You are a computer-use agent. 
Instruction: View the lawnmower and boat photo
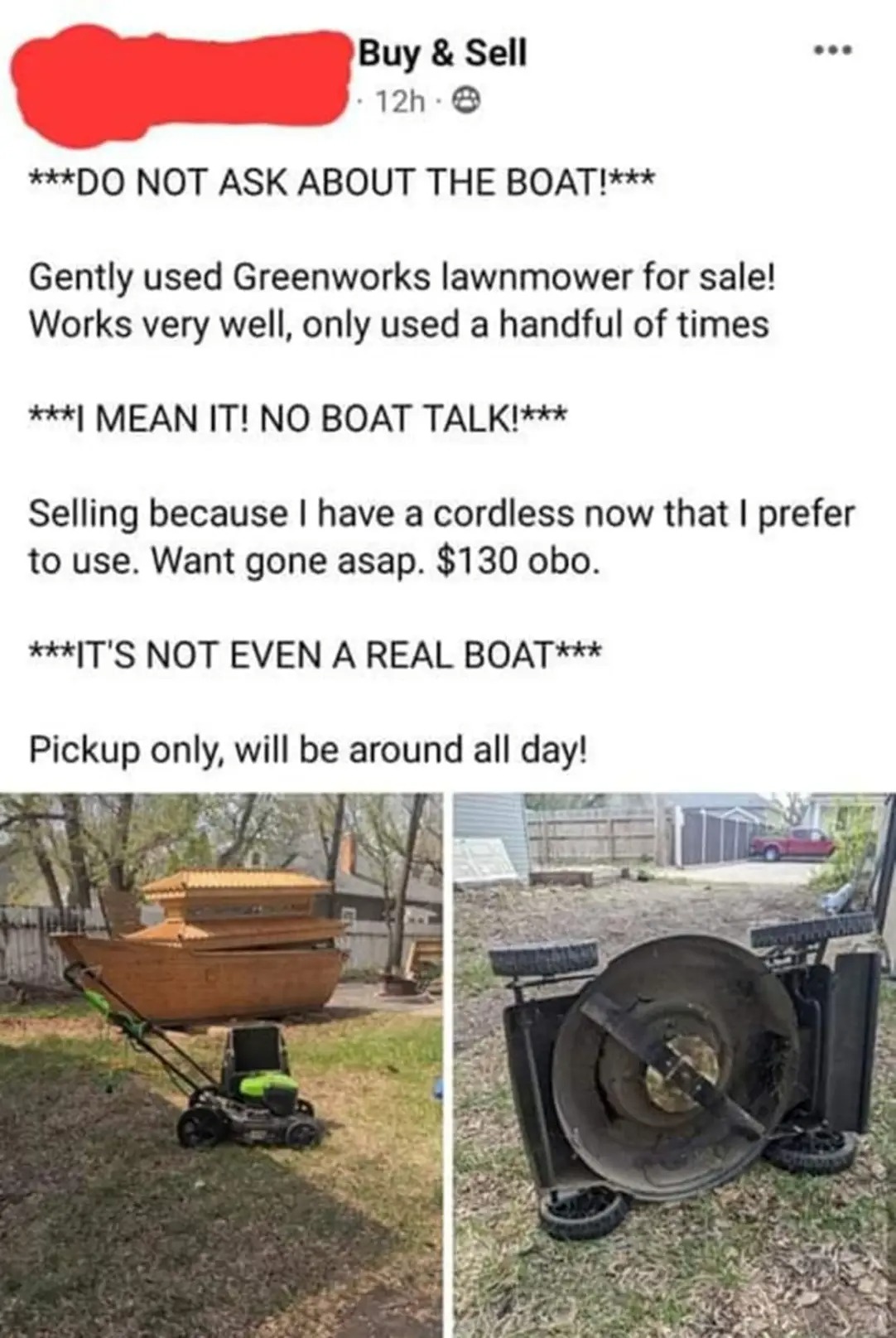pos(220,1064)
